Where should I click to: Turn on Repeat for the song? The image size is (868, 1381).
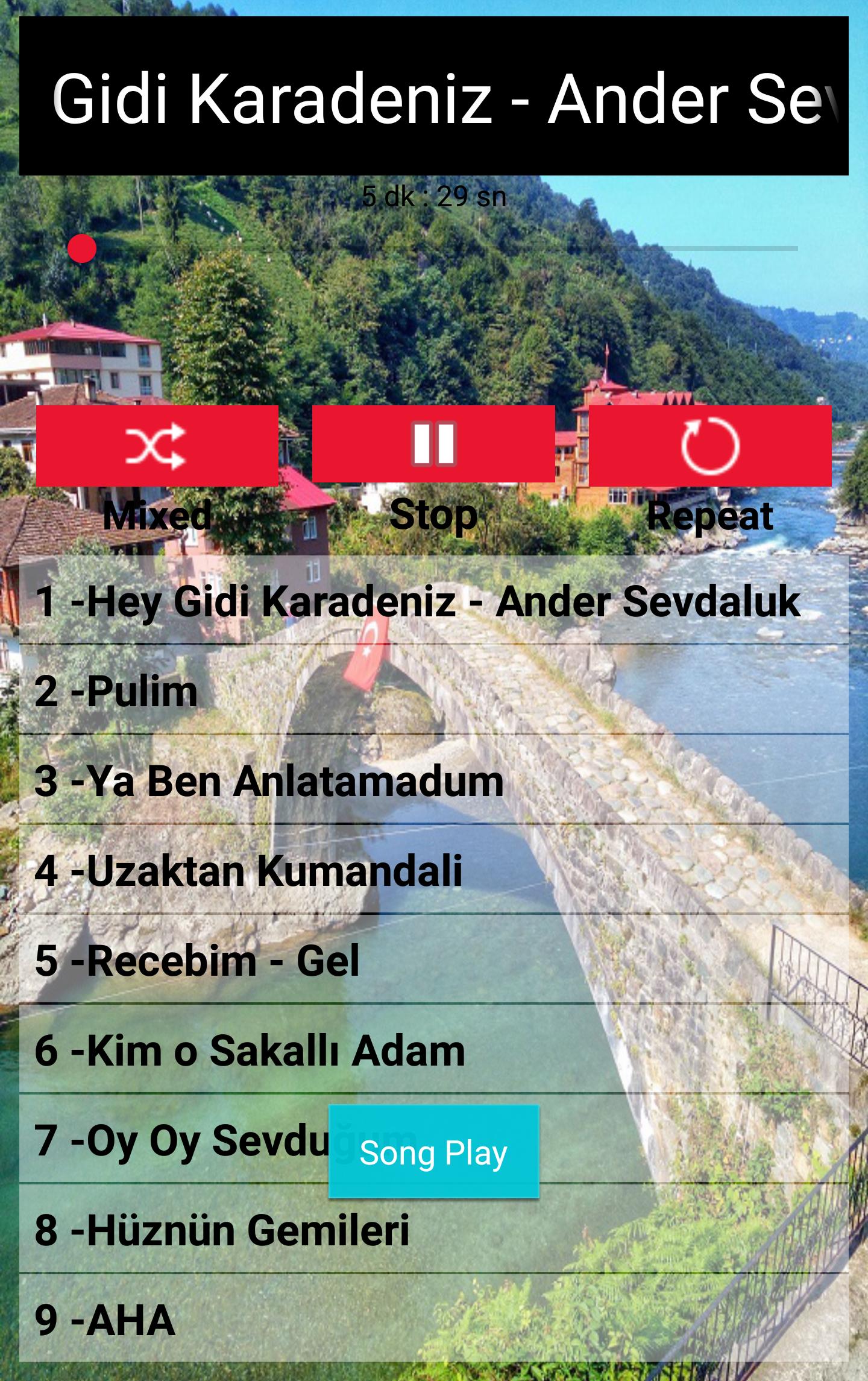pyautogui.click(x=711, y=445)
